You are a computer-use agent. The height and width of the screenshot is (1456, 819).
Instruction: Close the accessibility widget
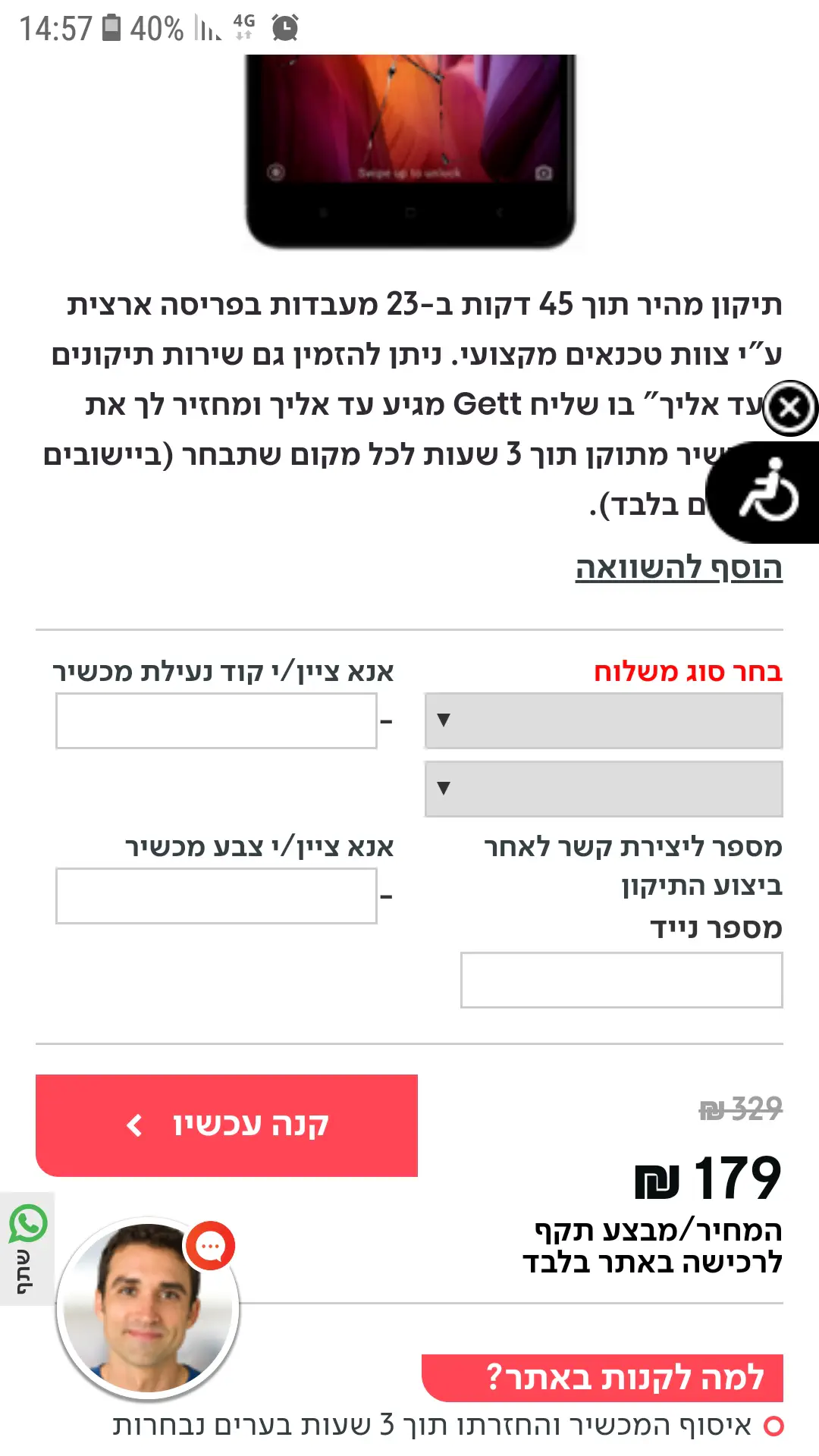[x=790, y=409]
